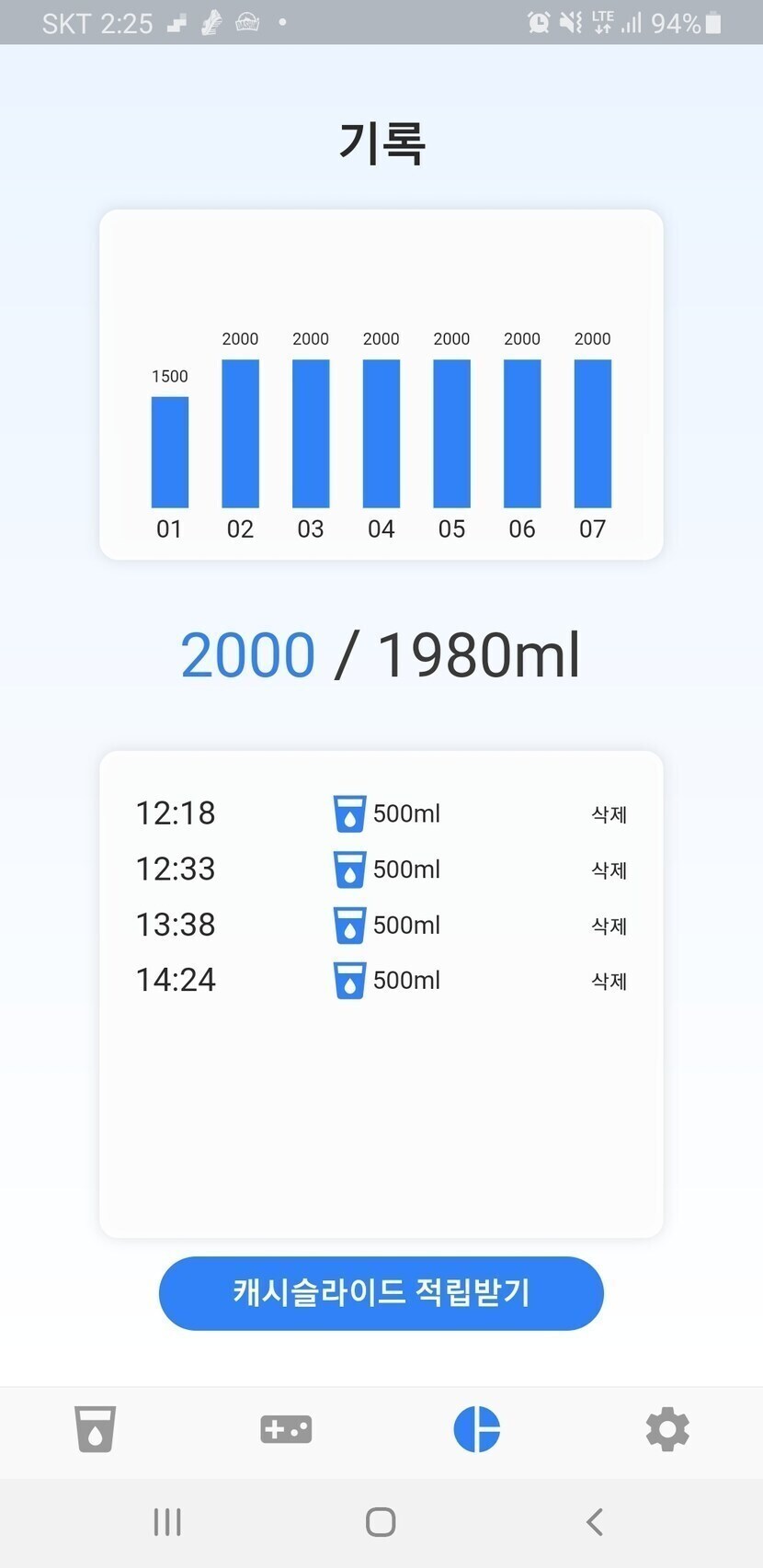Delete the 12:33 water record
This screenshot has height=1568, width=763.
[x=609, y=869]
